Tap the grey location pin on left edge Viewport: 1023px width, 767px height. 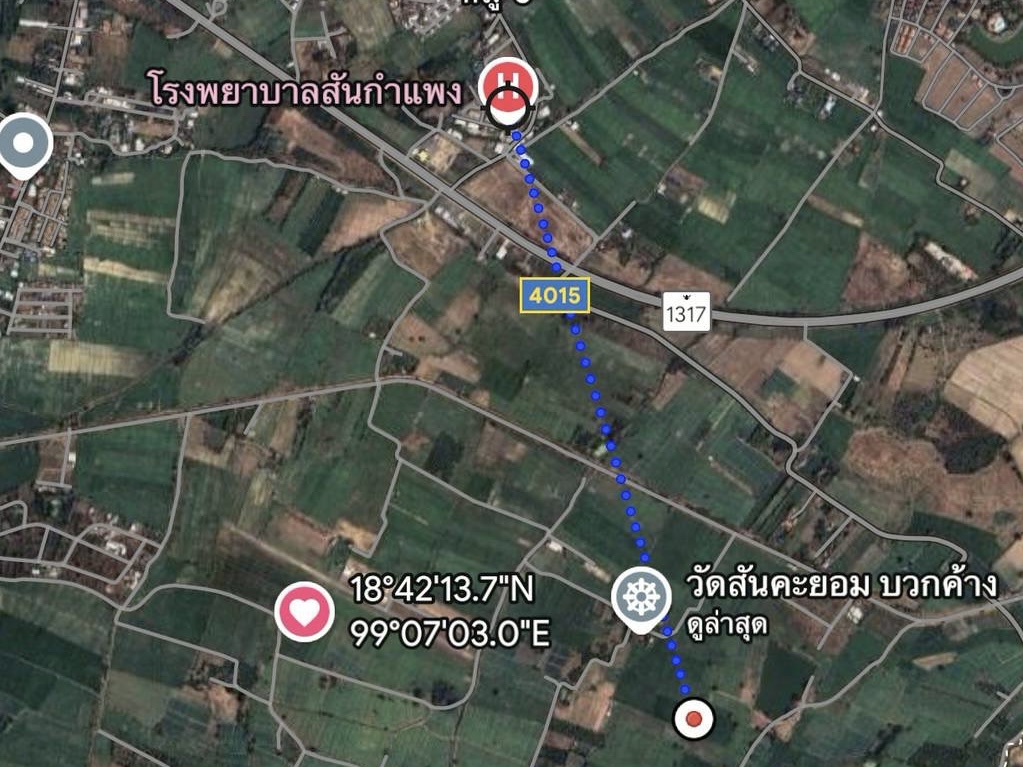23,142
